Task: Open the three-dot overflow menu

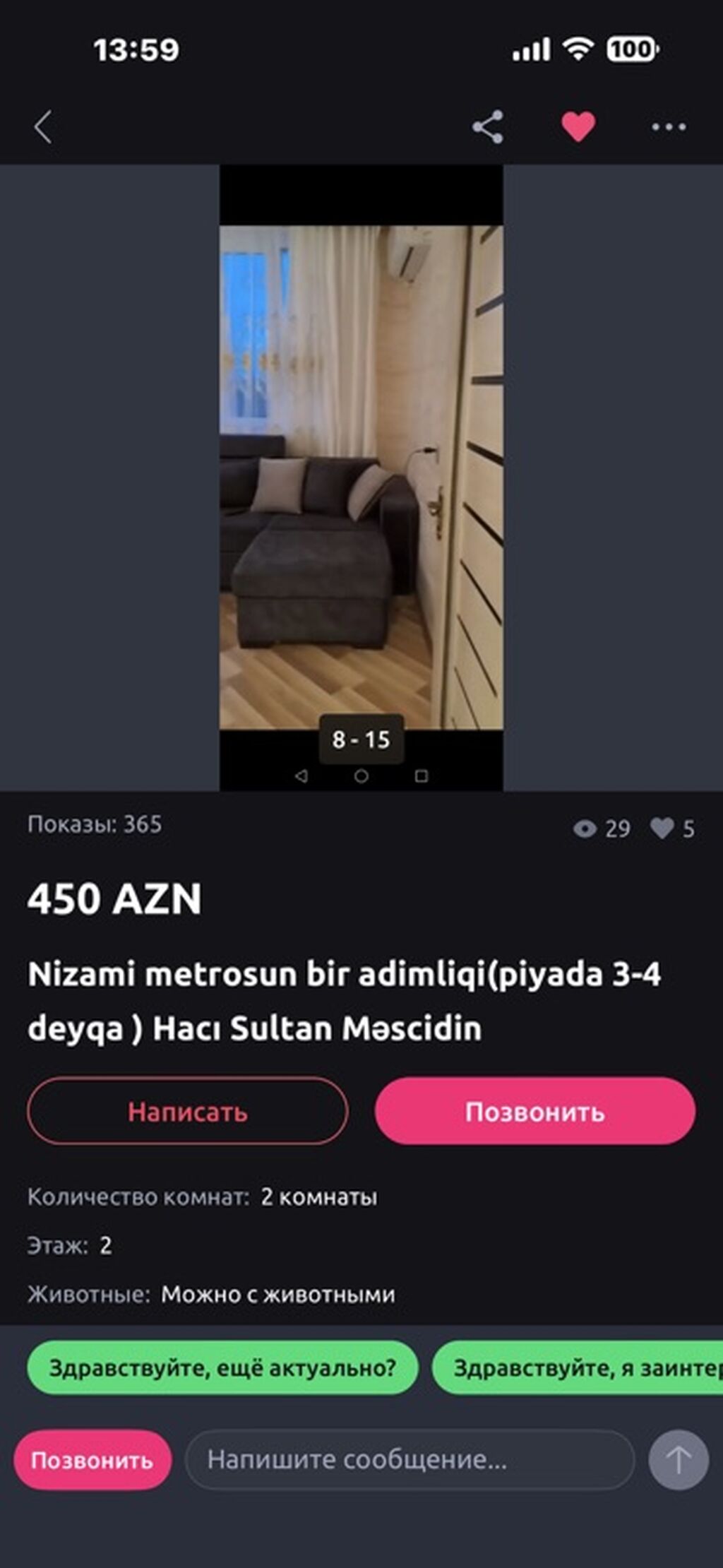Action: point(668,127)
